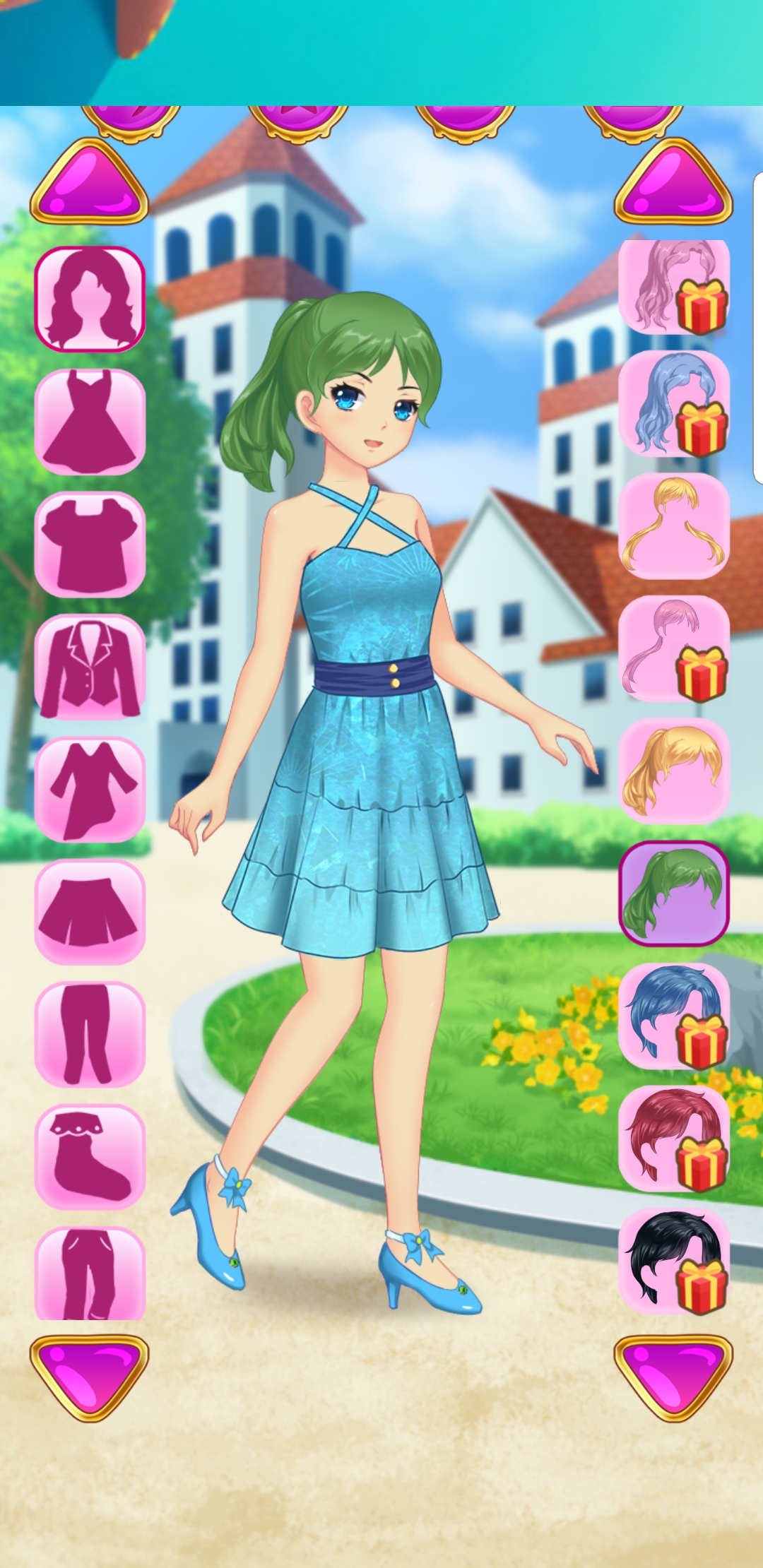763x1568 pixels.
Task: Open the socks category
Action: tap(90, 1158)
